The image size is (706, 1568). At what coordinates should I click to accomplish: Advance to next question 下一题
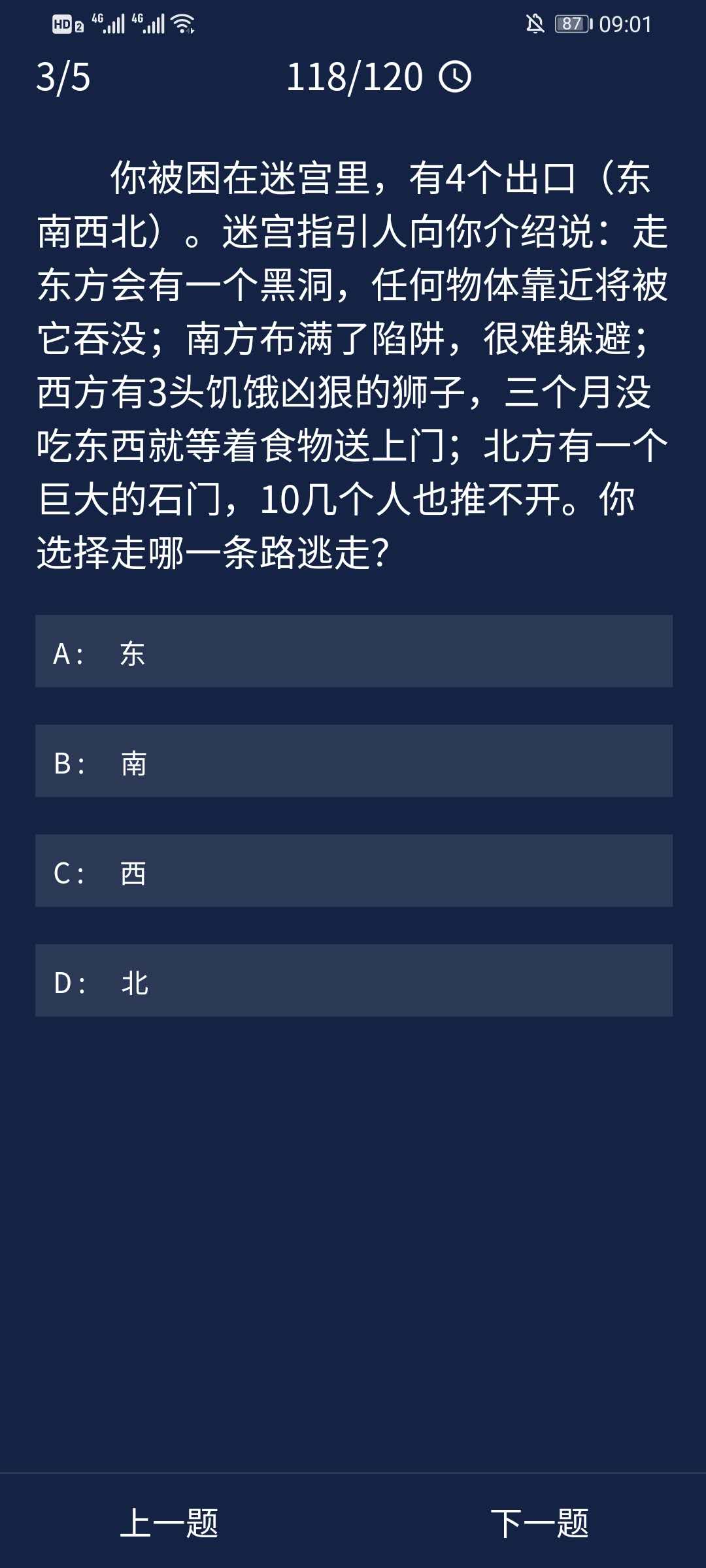pos(539,1523)
